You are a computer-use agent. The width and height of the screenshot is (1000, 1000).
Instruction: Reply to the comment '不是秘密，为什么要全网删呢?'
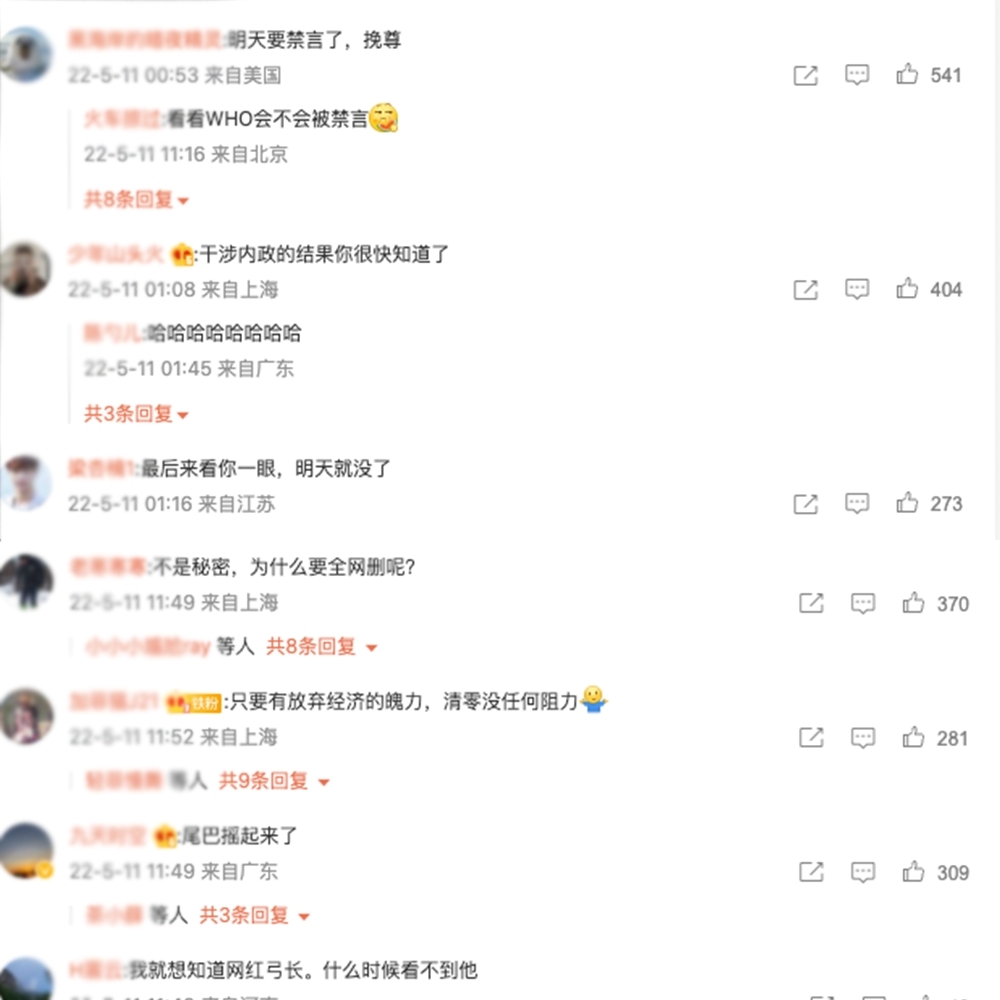point(863,603)
